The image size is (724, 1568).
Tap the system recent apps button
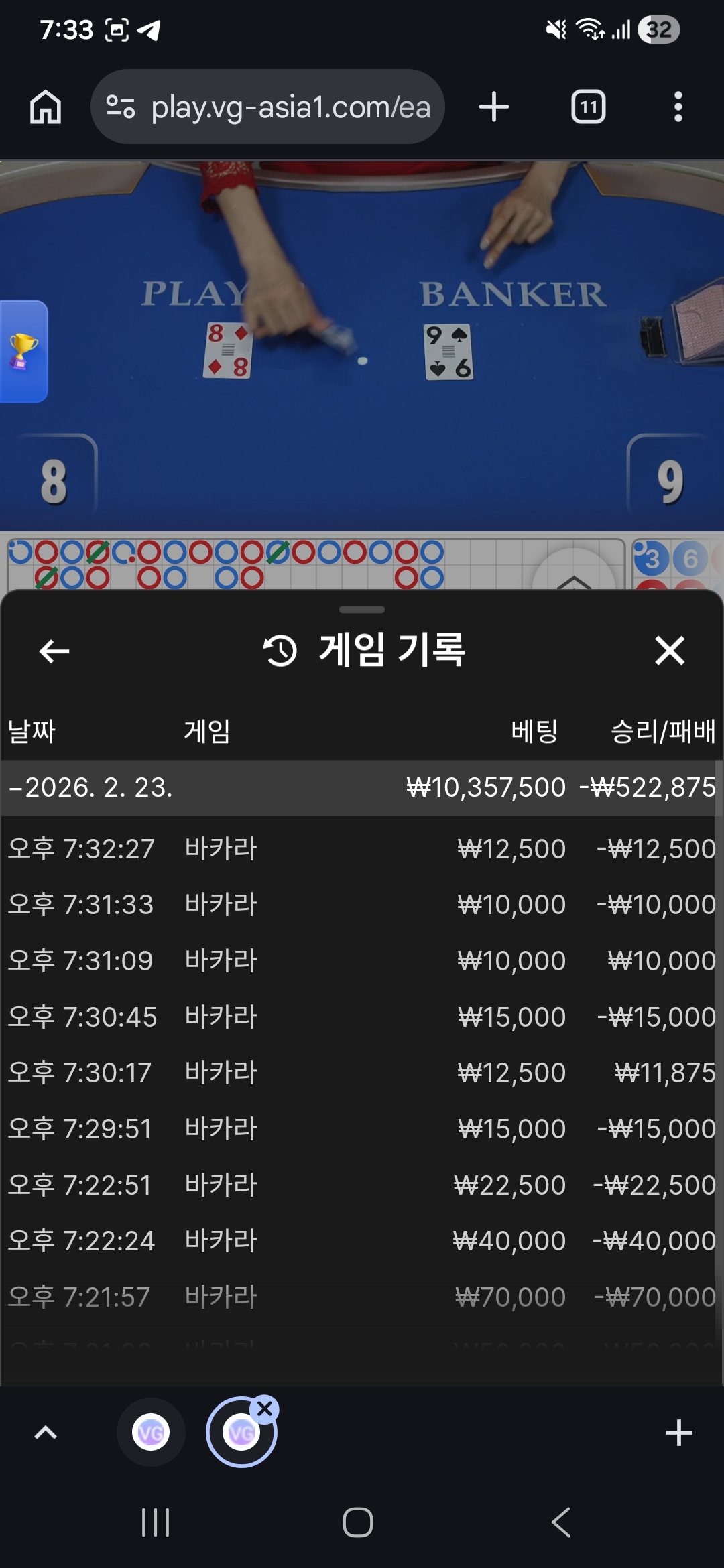156,1522
